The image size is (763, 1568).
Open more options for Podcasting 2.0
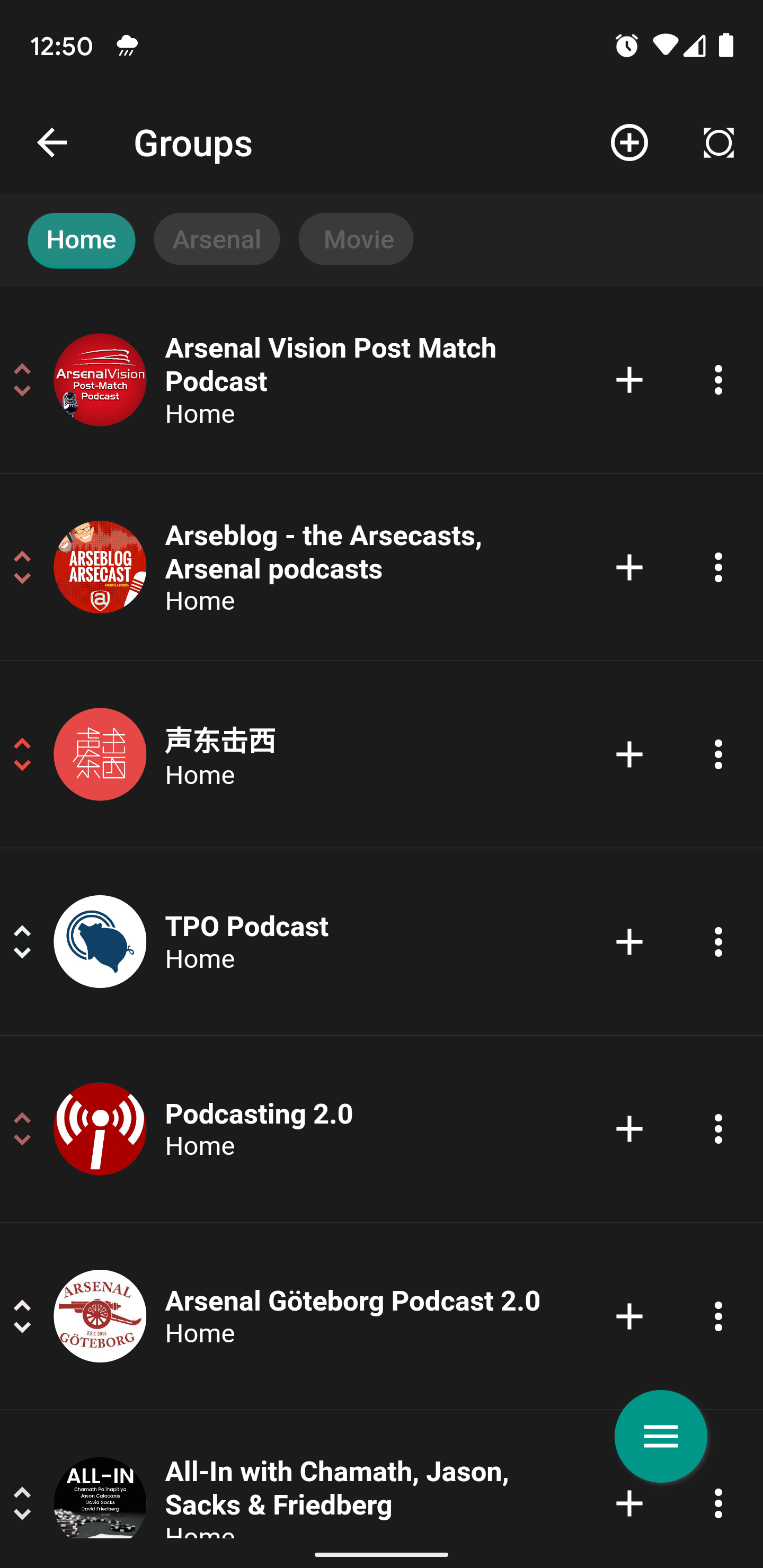[718, 1129]
